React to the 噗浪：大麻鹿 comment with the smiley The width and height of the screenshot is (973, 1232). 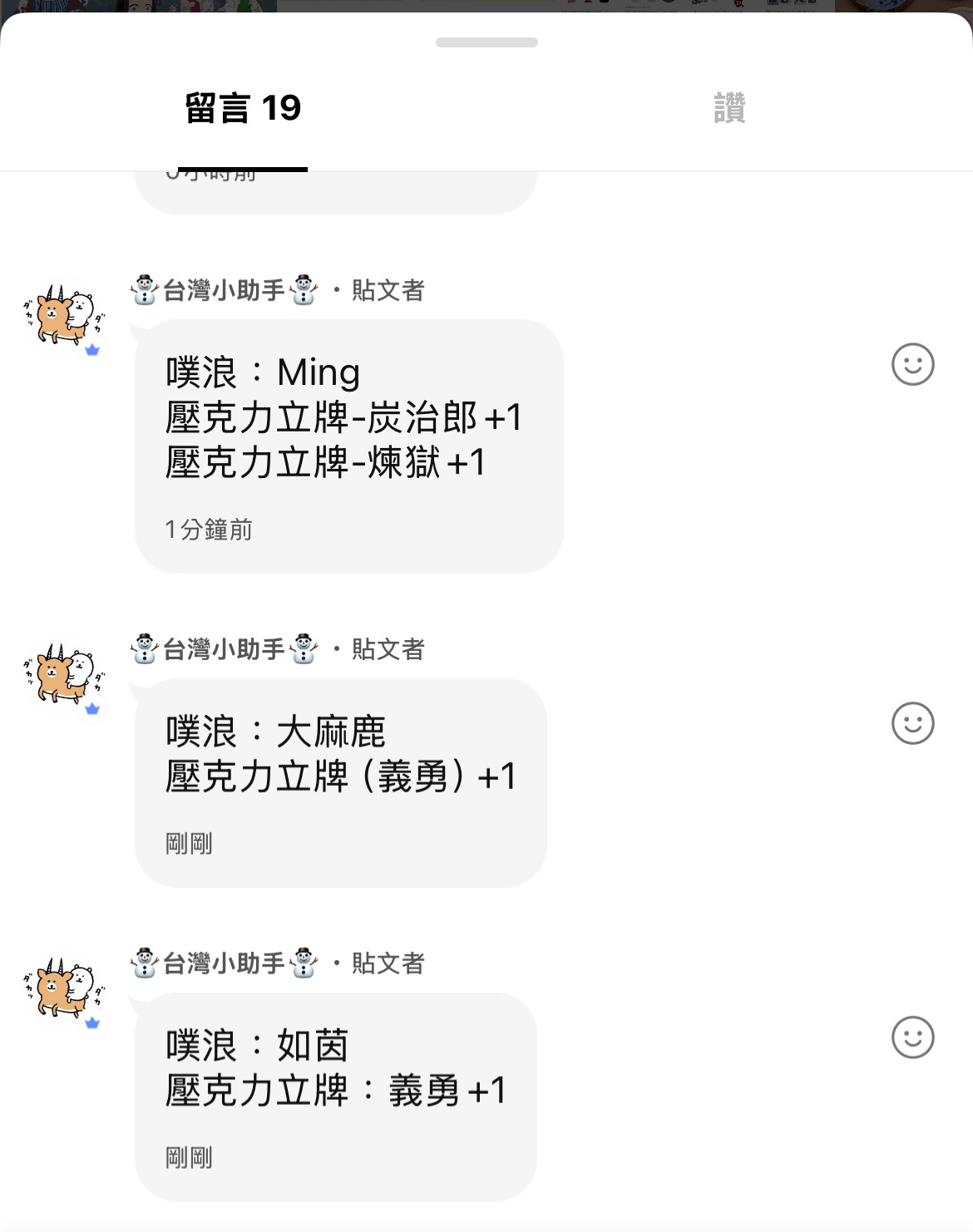[x=912, y=723]
